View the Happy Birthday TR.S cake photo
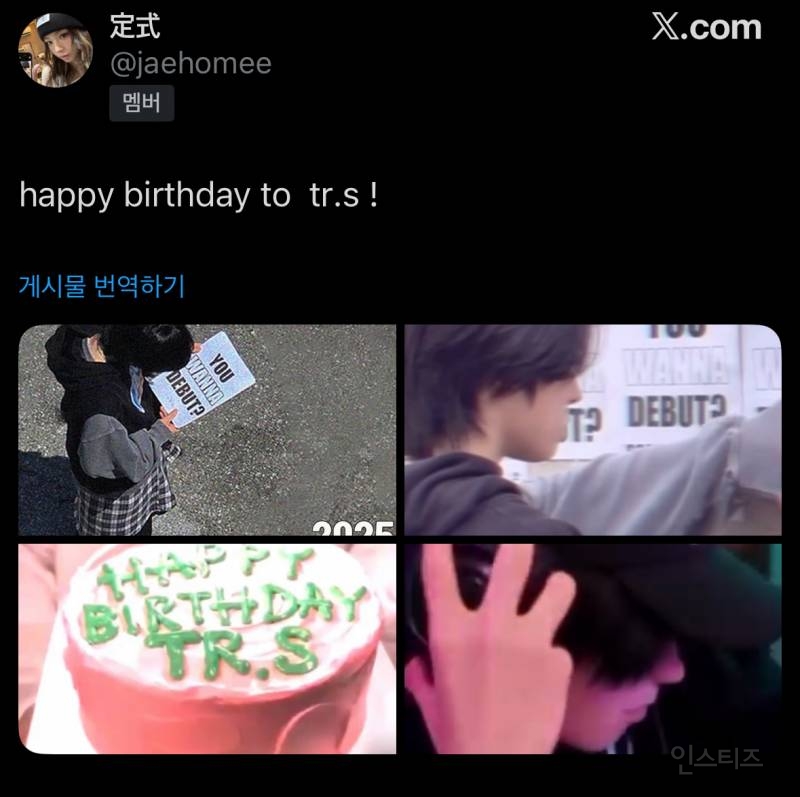Image resolution: width=800 pixels, height=797 pixels. click(x=207, y=648)
